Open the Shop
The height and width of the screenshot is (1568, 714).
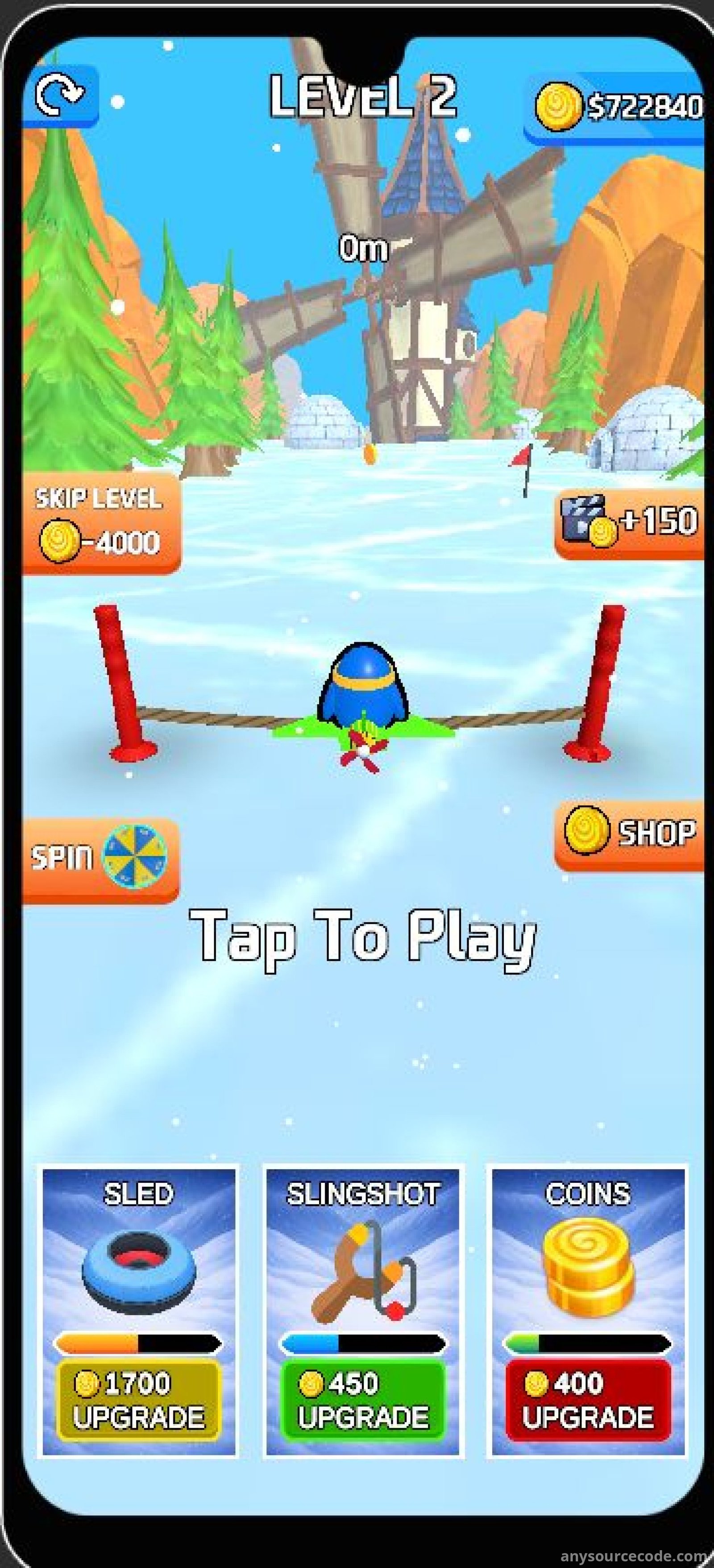pos(629,832)
